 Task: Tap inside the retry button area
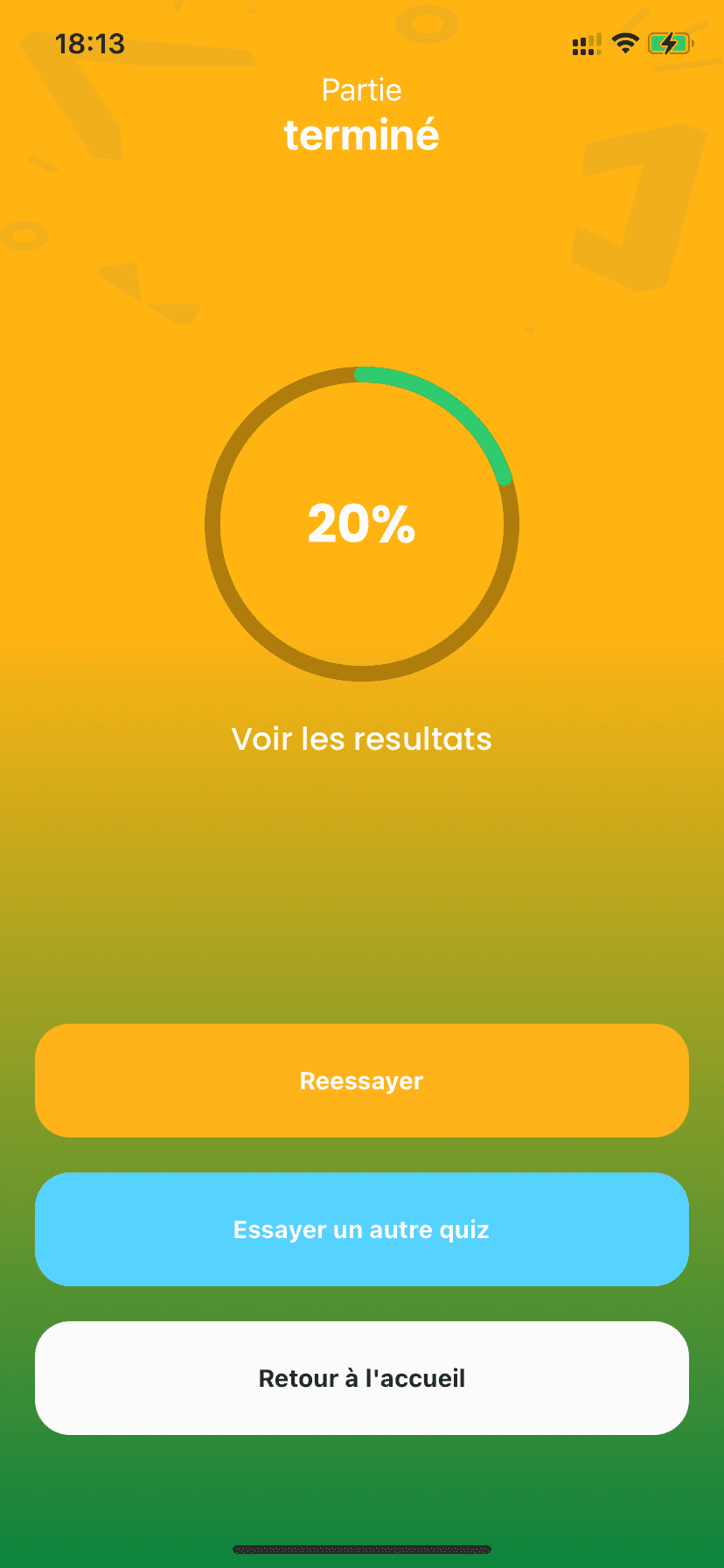coord(361,1080)
